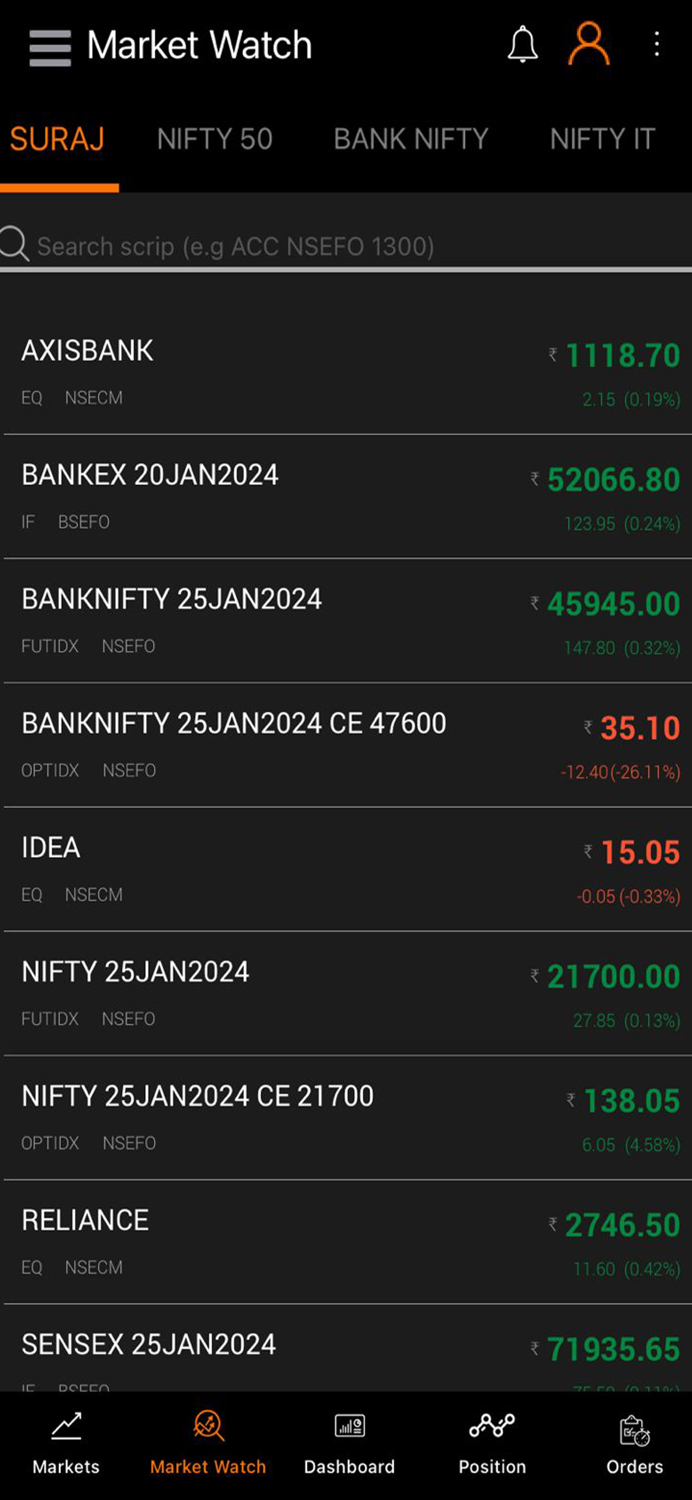
Task: Select the SURAJ watchlist tab
Action: 57,139
